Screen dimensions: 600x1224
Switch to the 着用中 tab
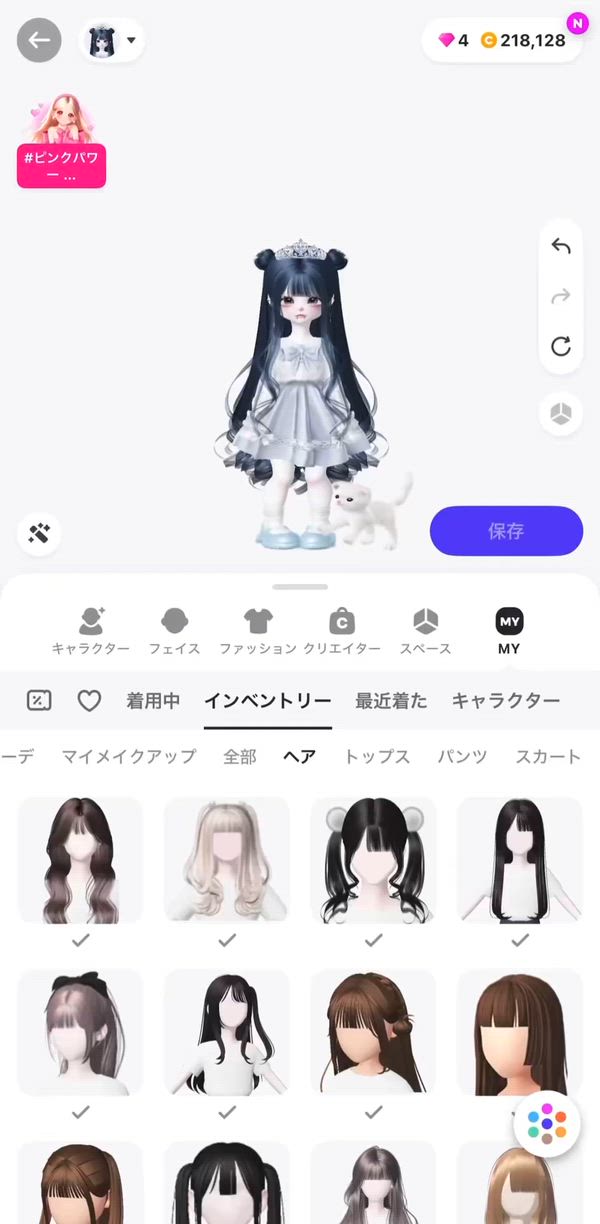pyautogui.click(x=153, y=701)
